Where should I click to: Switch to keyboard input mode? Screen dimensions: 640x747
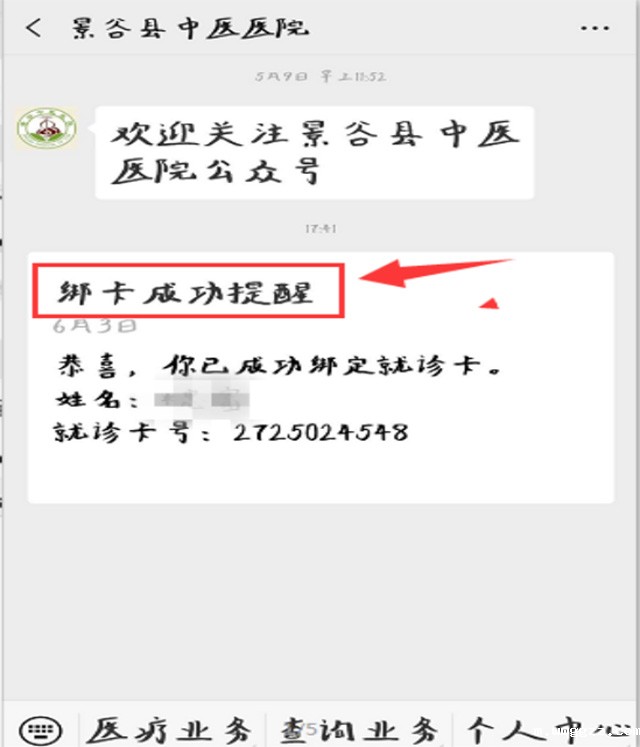click(x=40, y=729)
